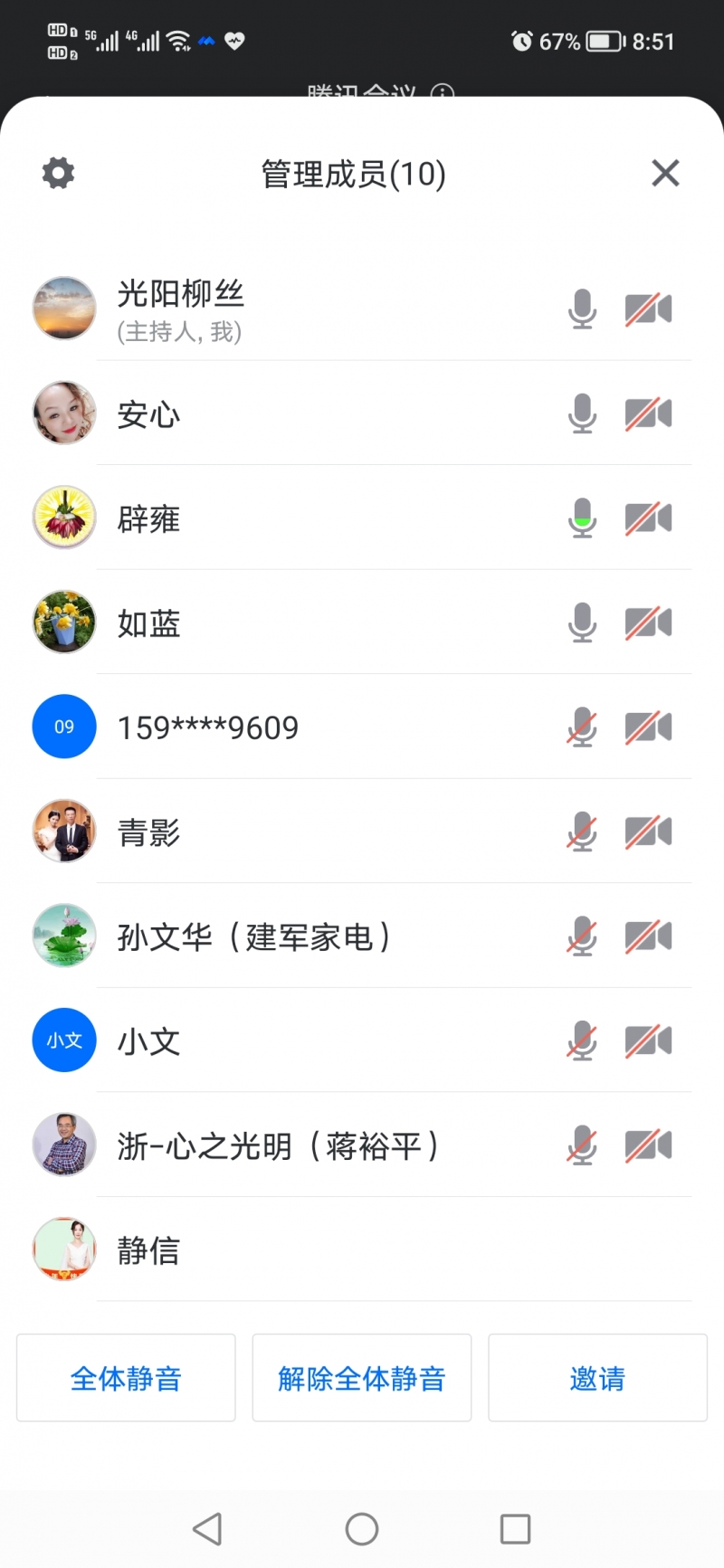724x1568 pixels.
Task: Mute 辟雍's active microphone
Action: click(583, 518)
